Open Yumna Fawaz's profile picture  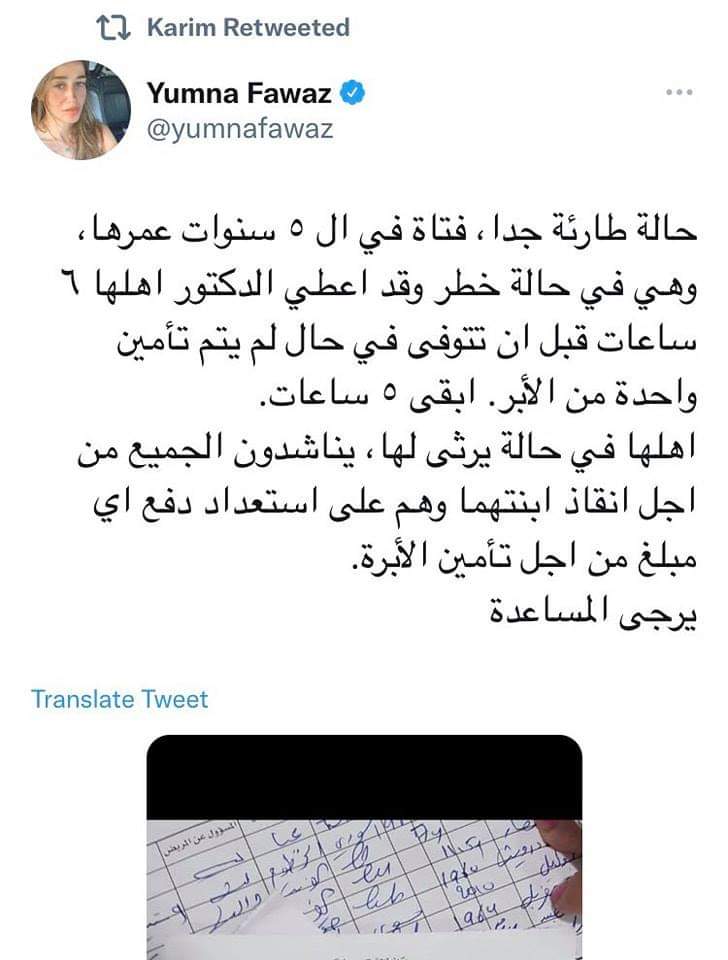81,110
